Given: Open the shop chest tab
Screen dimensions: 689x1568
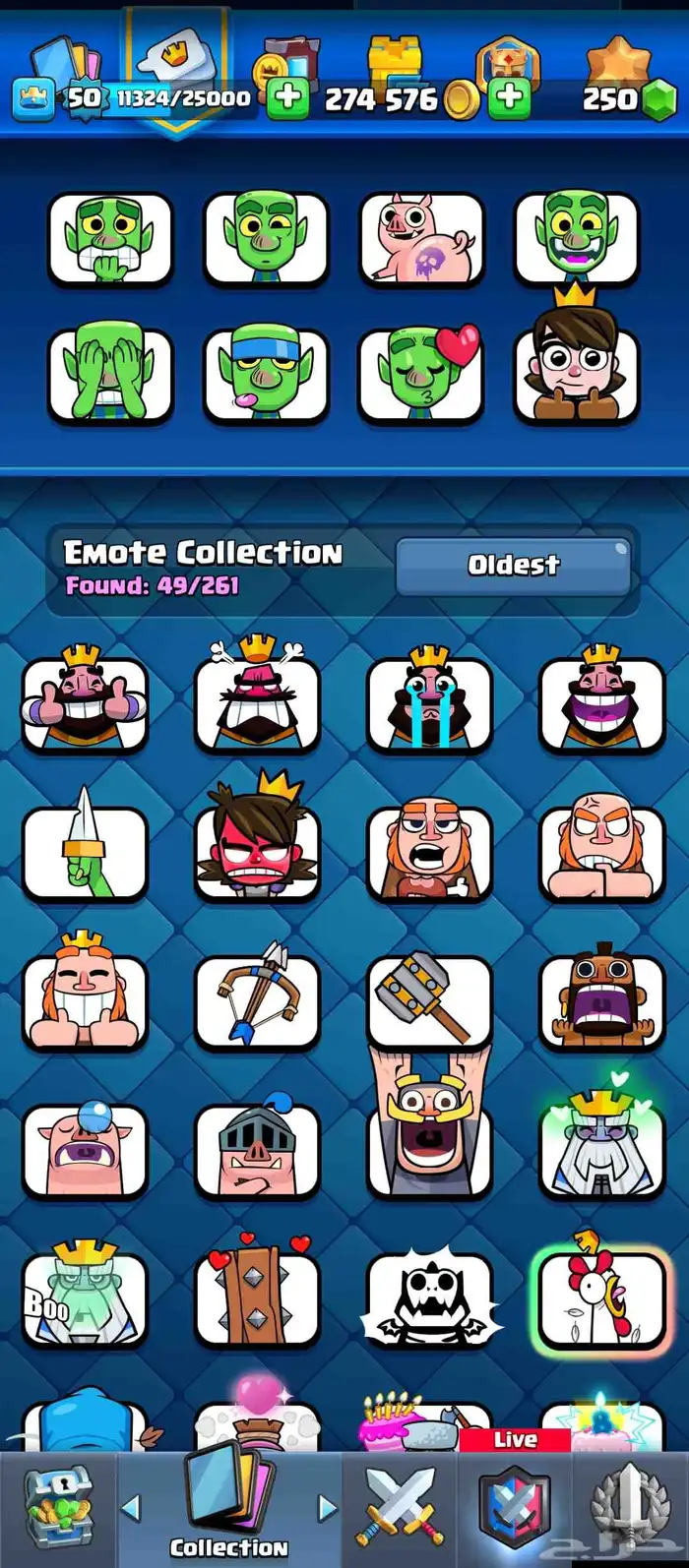Looking at the screenshot, I should 57,1509.
